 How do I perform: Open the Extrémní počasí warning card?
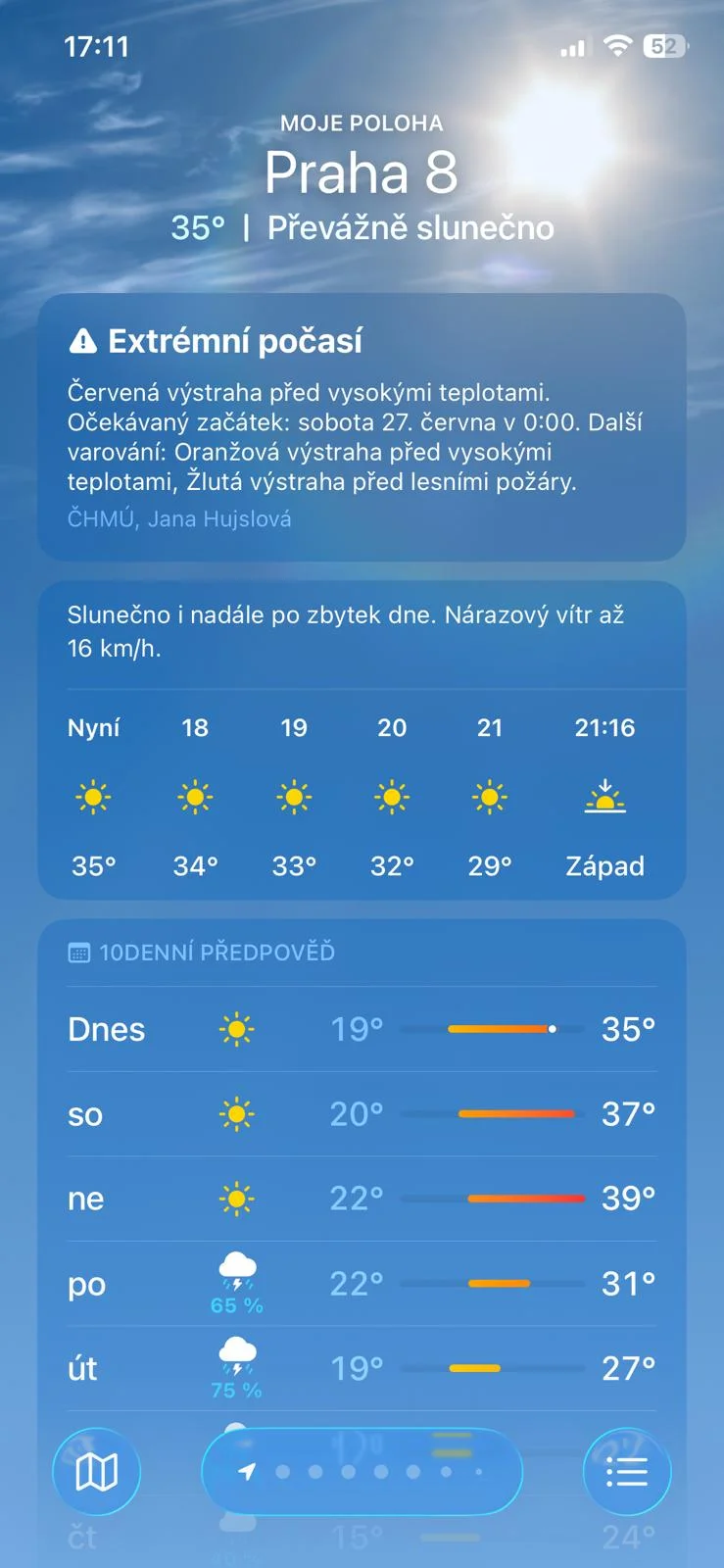tap(362, 427)
